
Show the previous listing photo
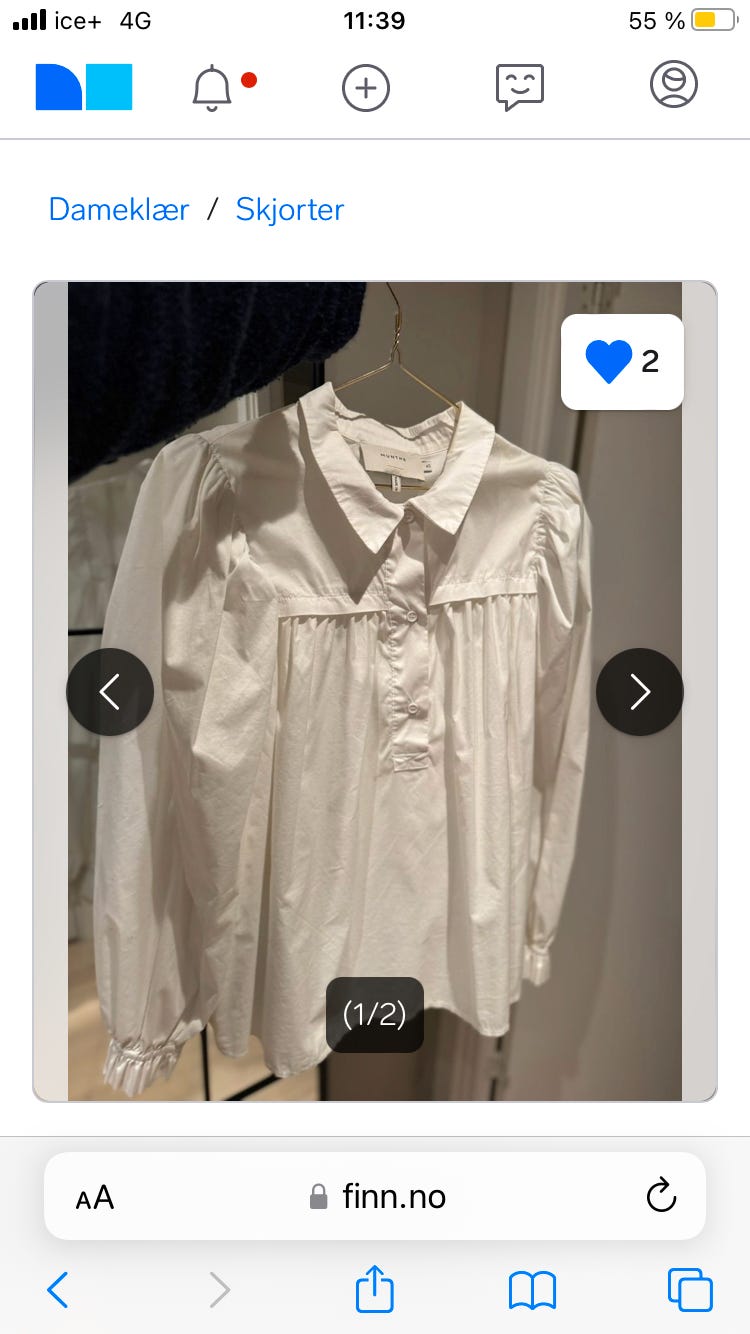(110, 692)
